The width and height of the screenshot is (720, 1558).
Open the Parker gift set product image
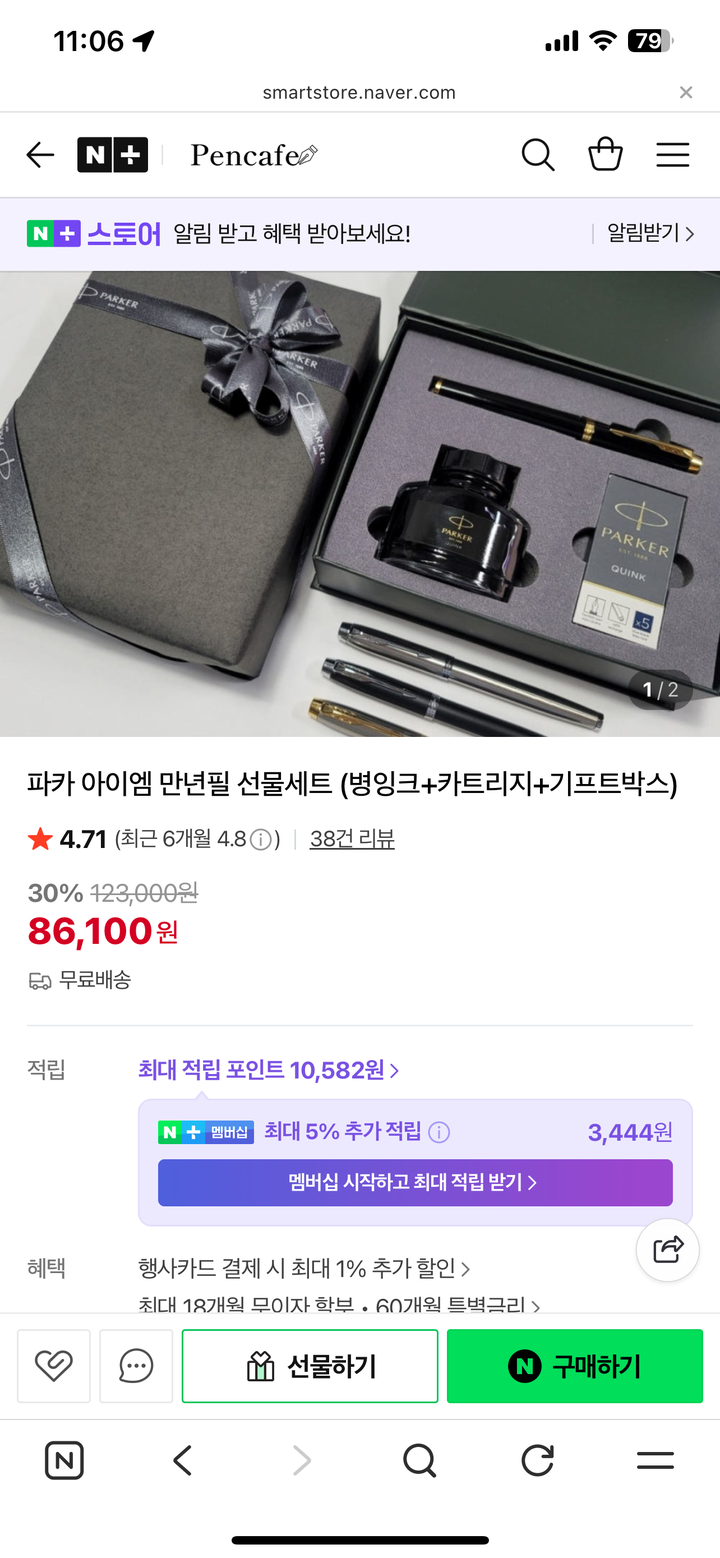point(360,504)
